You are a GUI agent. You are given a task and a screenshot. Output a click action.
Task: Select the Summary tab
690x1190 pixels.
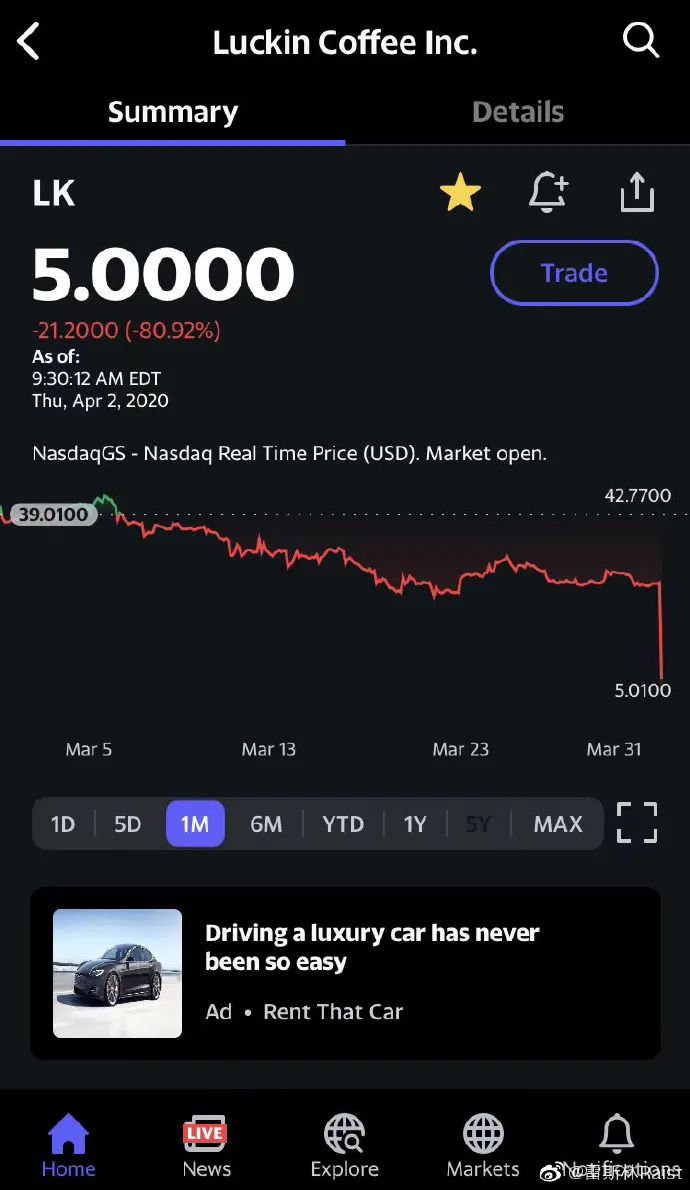[x=172, y=112]
